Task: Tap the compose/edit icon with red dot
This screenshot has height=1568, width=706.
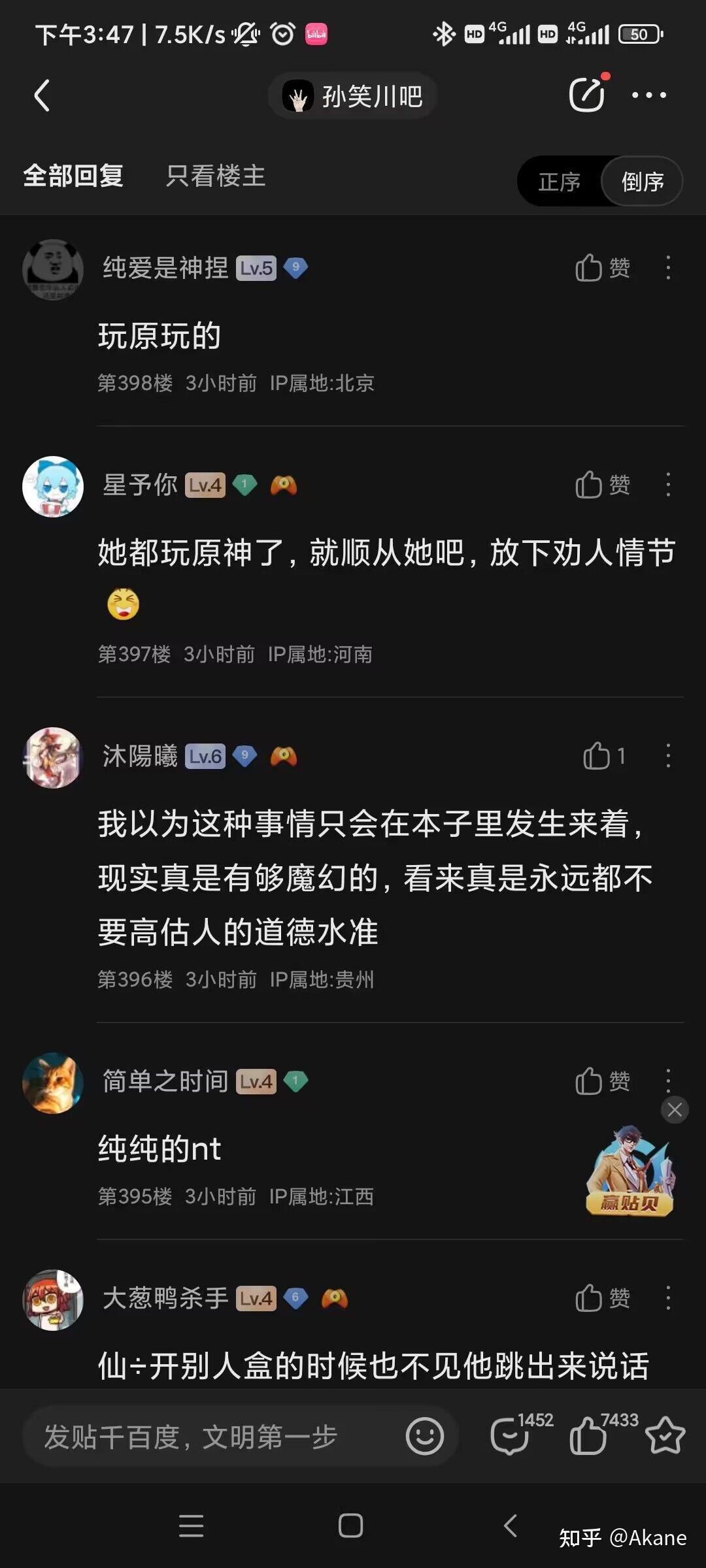Action: 587,95
